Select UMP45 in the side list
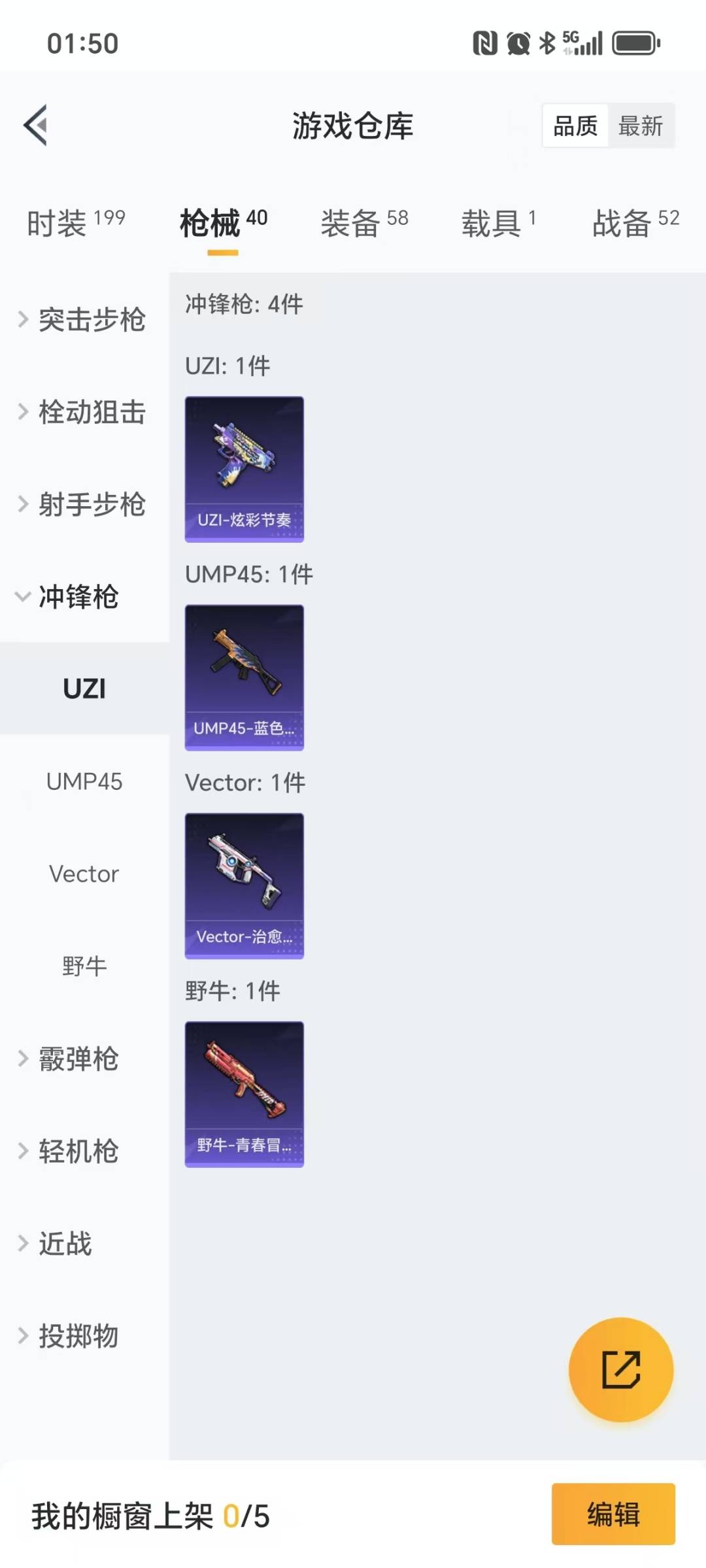706x1568 pixels. (84, 781)
